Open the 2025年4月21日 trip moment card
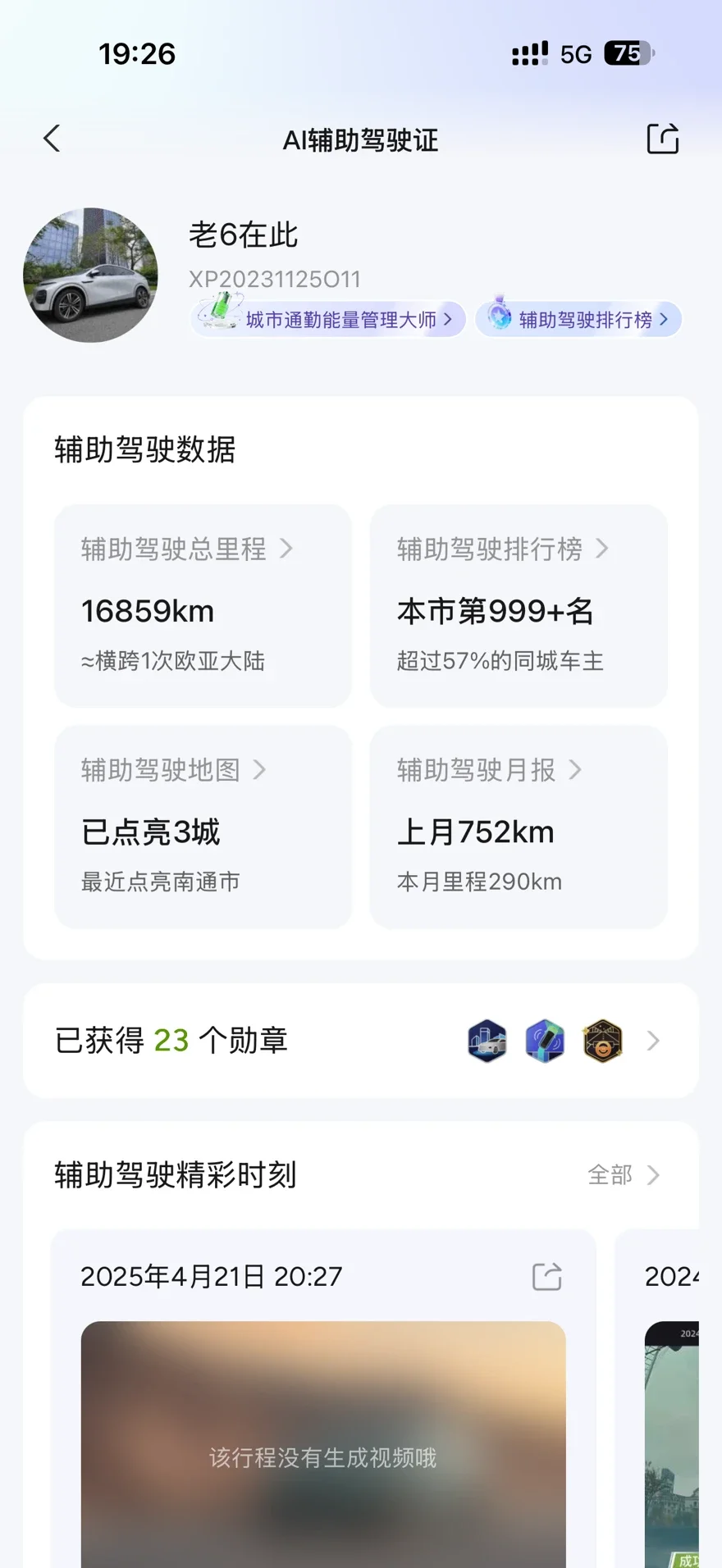 tap(323, 1398)
